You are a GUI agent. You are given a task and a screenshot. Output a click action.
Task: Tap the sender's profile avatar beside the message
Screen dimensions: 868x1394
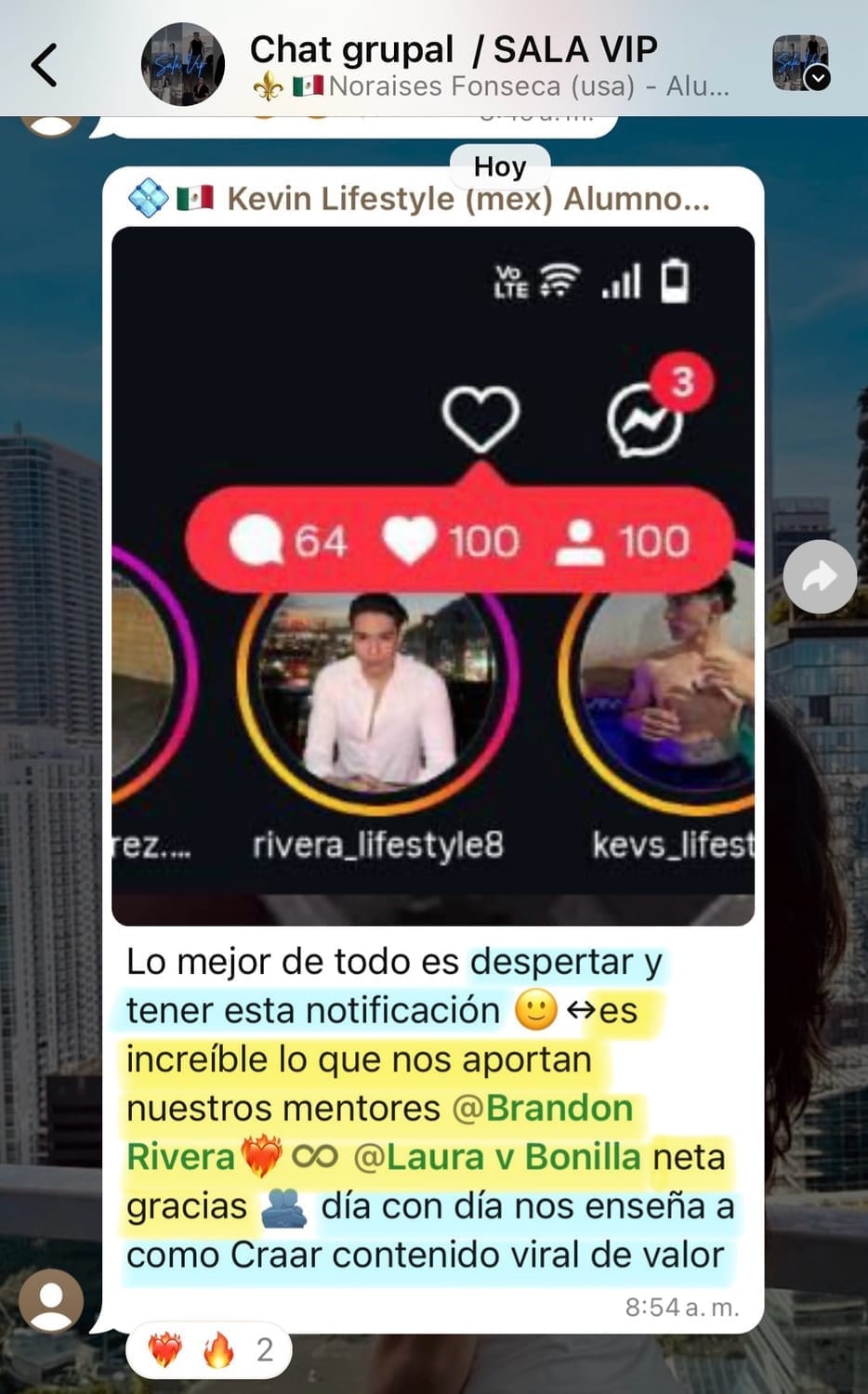(51, 1299)
